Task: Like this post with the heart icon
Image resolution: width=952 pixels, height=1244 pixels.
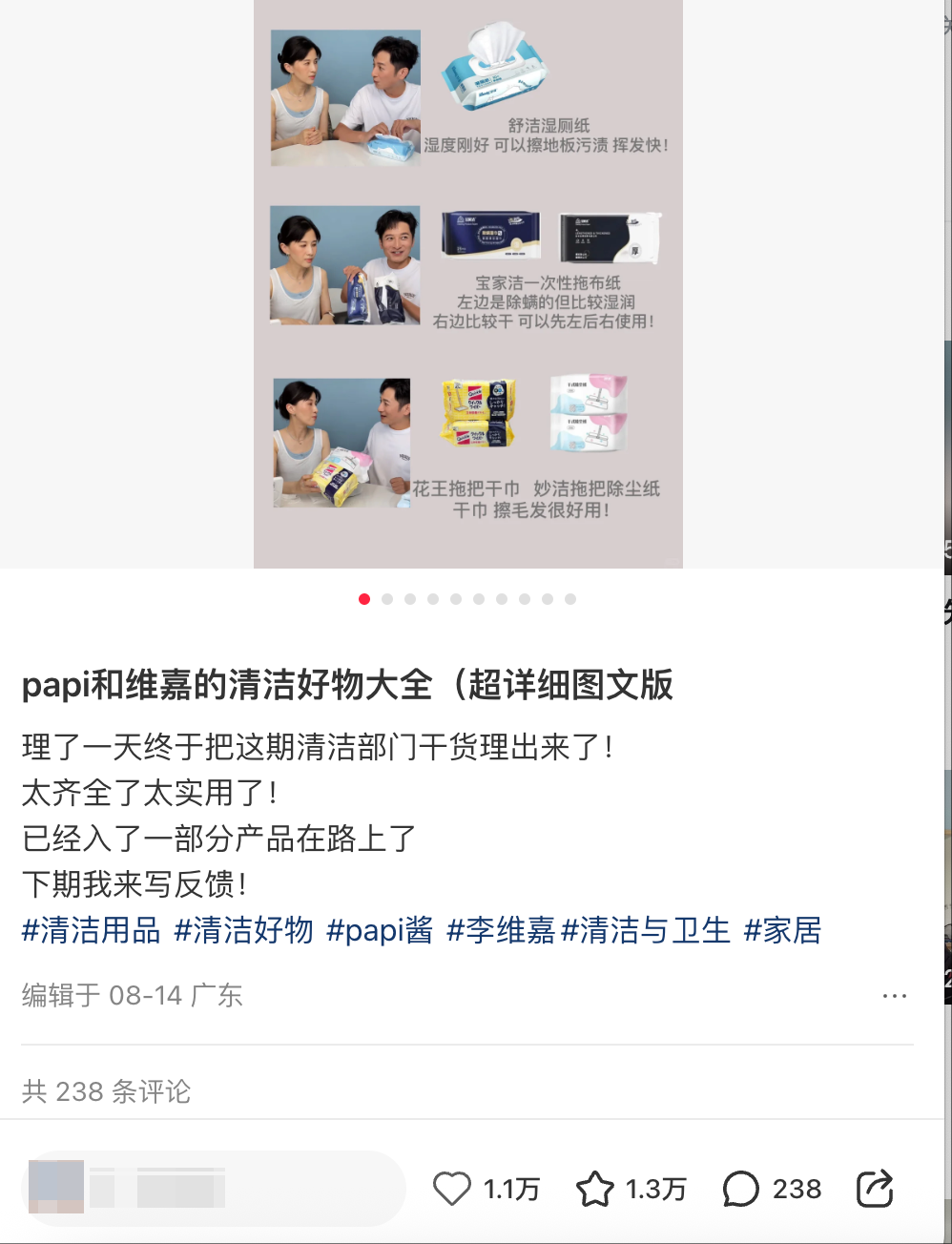Action: click(452, 1189)
